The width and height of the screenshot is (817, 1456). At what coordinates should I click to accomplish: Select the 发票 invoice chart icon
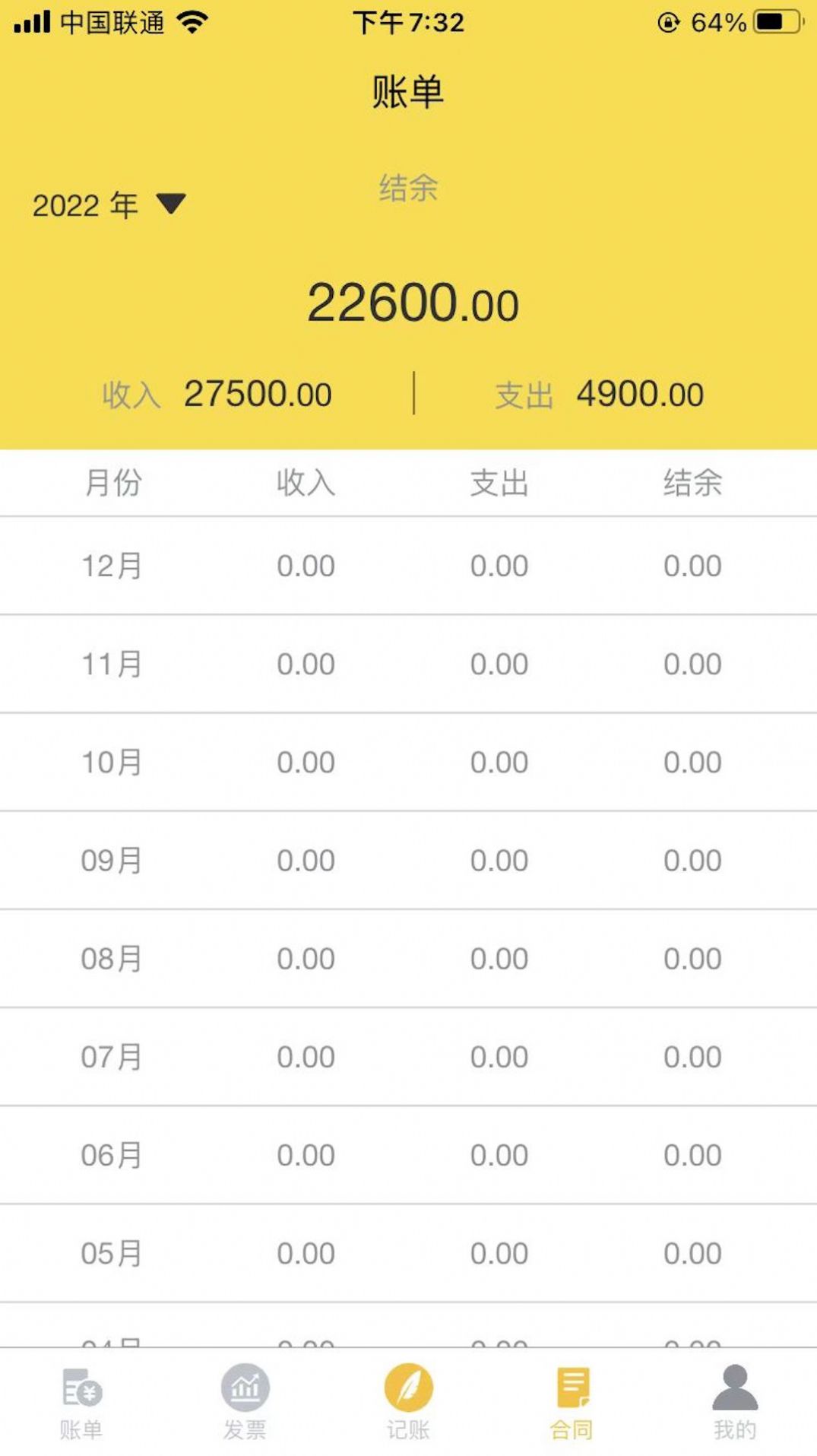point(243,1388)
